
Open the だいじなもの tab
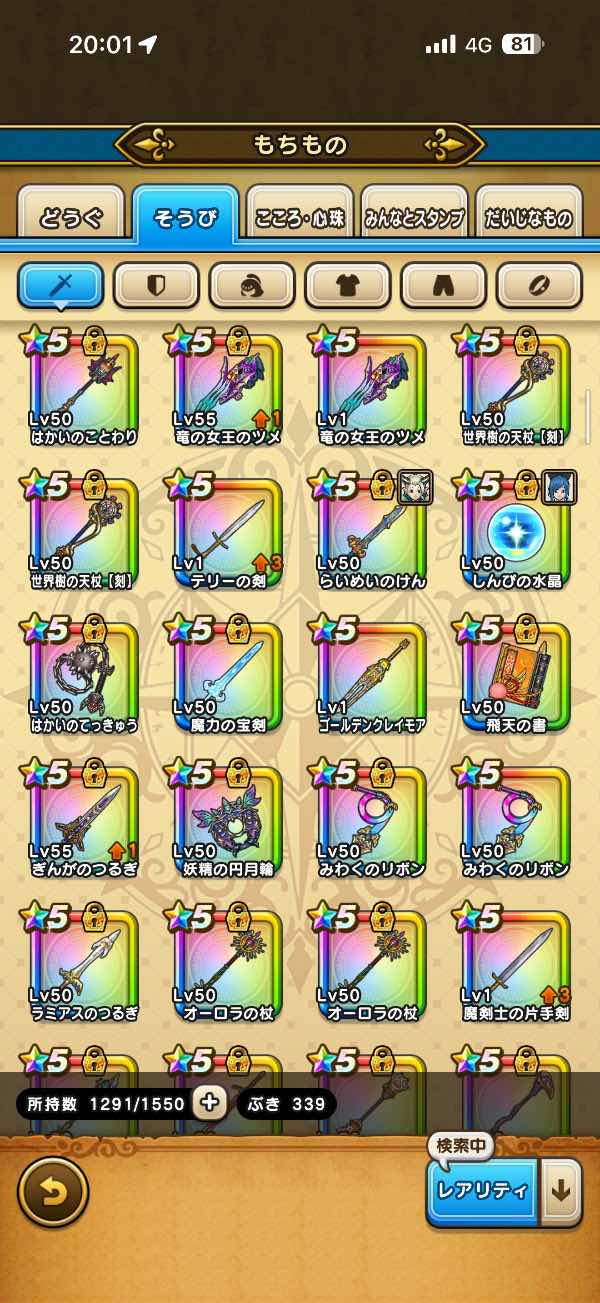[x=528, y=217]
